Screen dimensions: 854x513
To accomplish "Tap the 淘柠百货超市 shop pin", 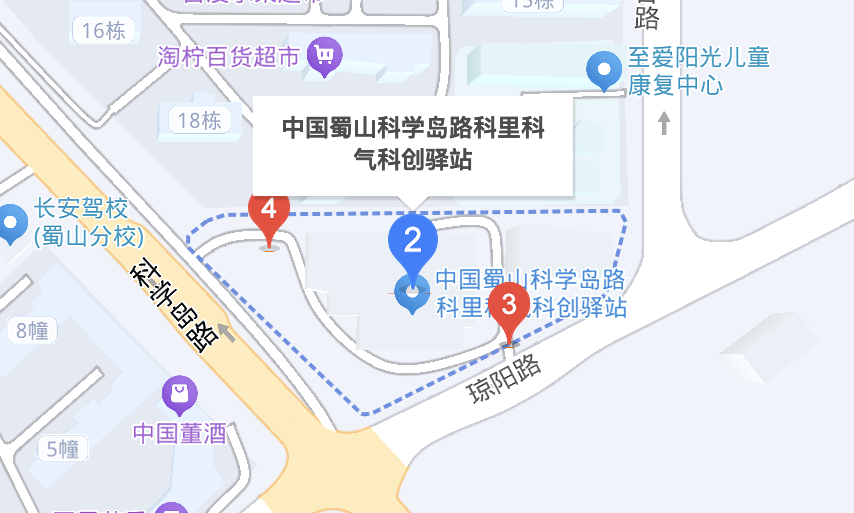I will (x=324, y=56).
